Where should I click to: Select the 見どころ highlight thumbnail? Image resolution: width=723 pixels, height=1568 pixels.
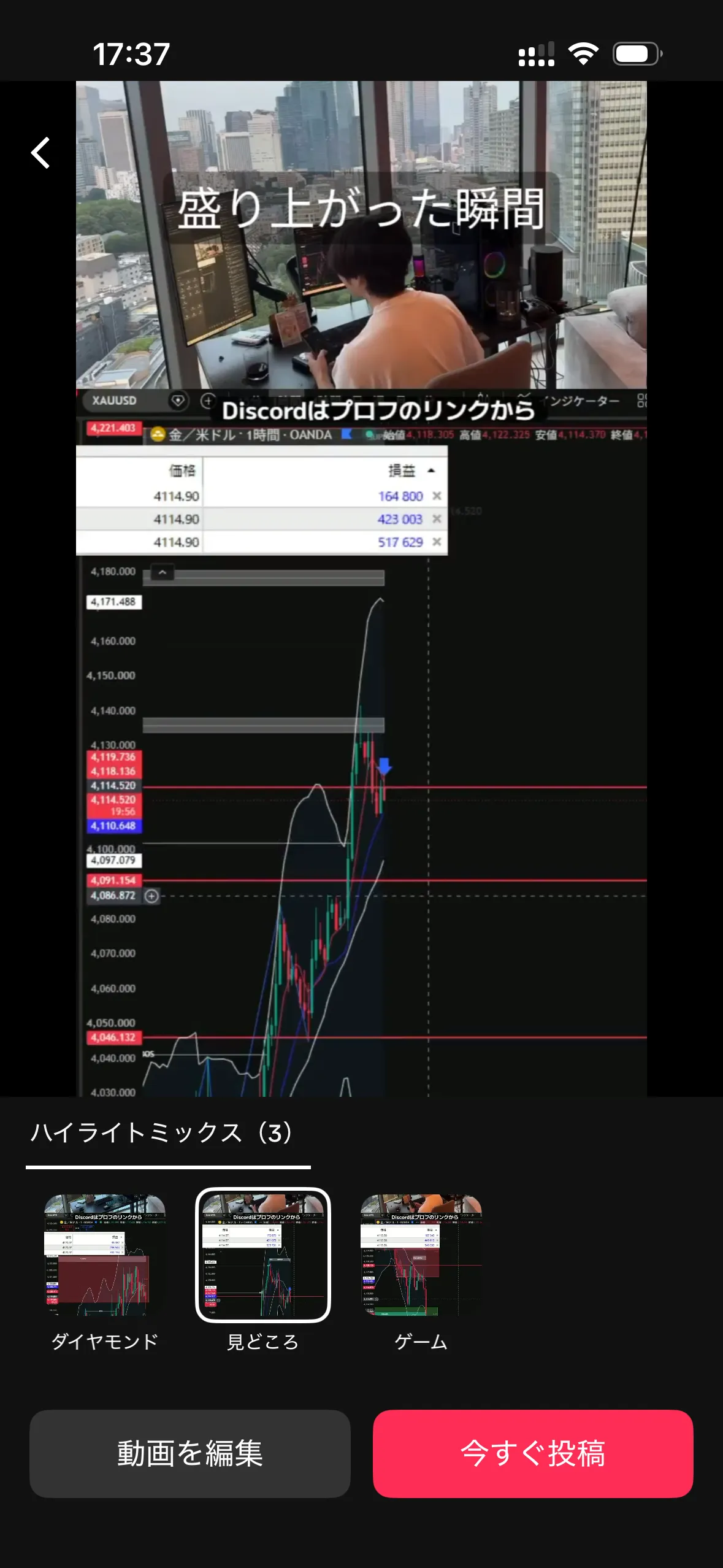tap(262, 1255)
